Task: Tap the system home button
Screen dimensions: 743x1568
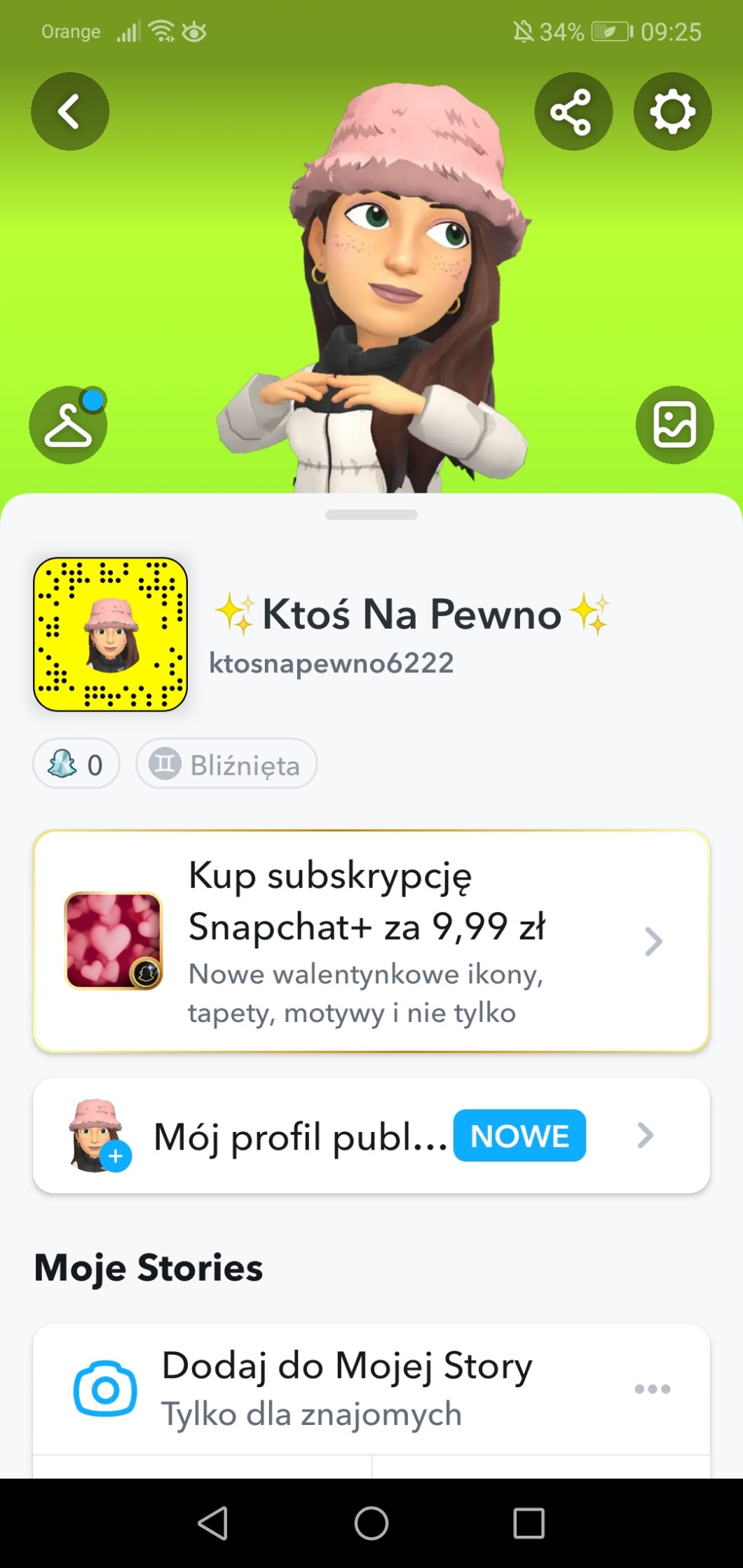Action: tap(371, 1522)
